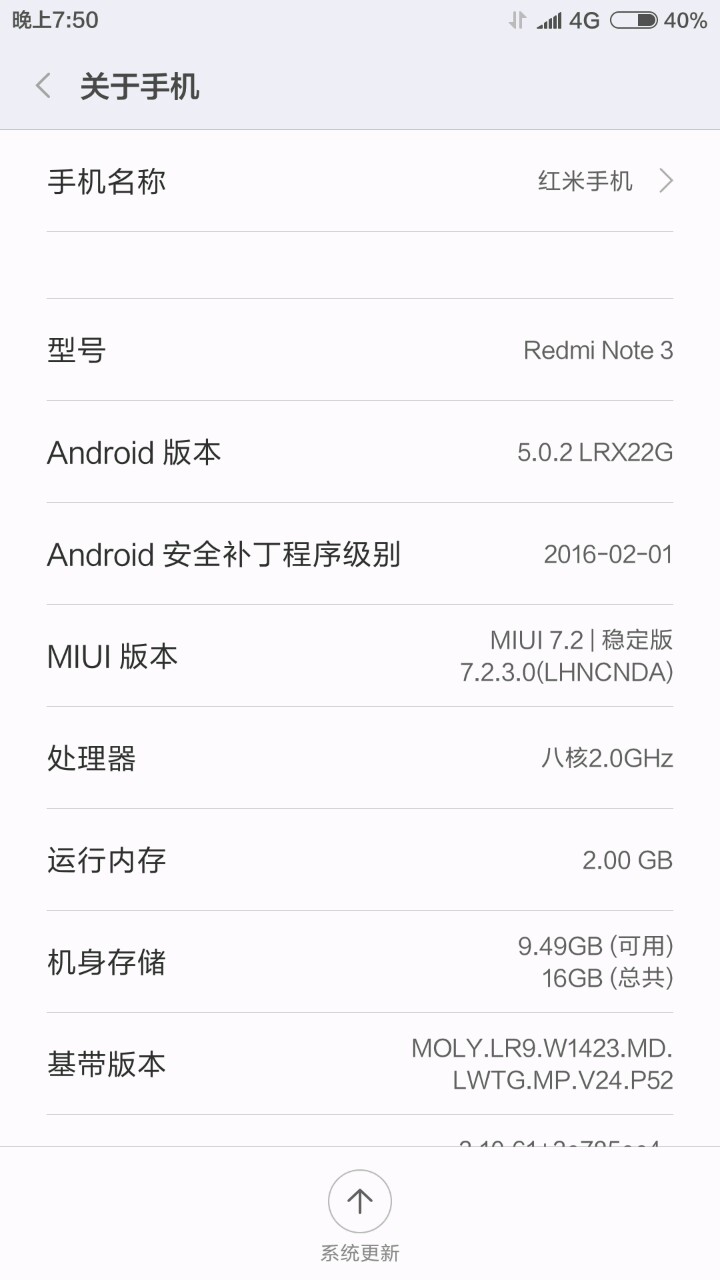Open the 手机名称 setting row

(x=360, y=181)
